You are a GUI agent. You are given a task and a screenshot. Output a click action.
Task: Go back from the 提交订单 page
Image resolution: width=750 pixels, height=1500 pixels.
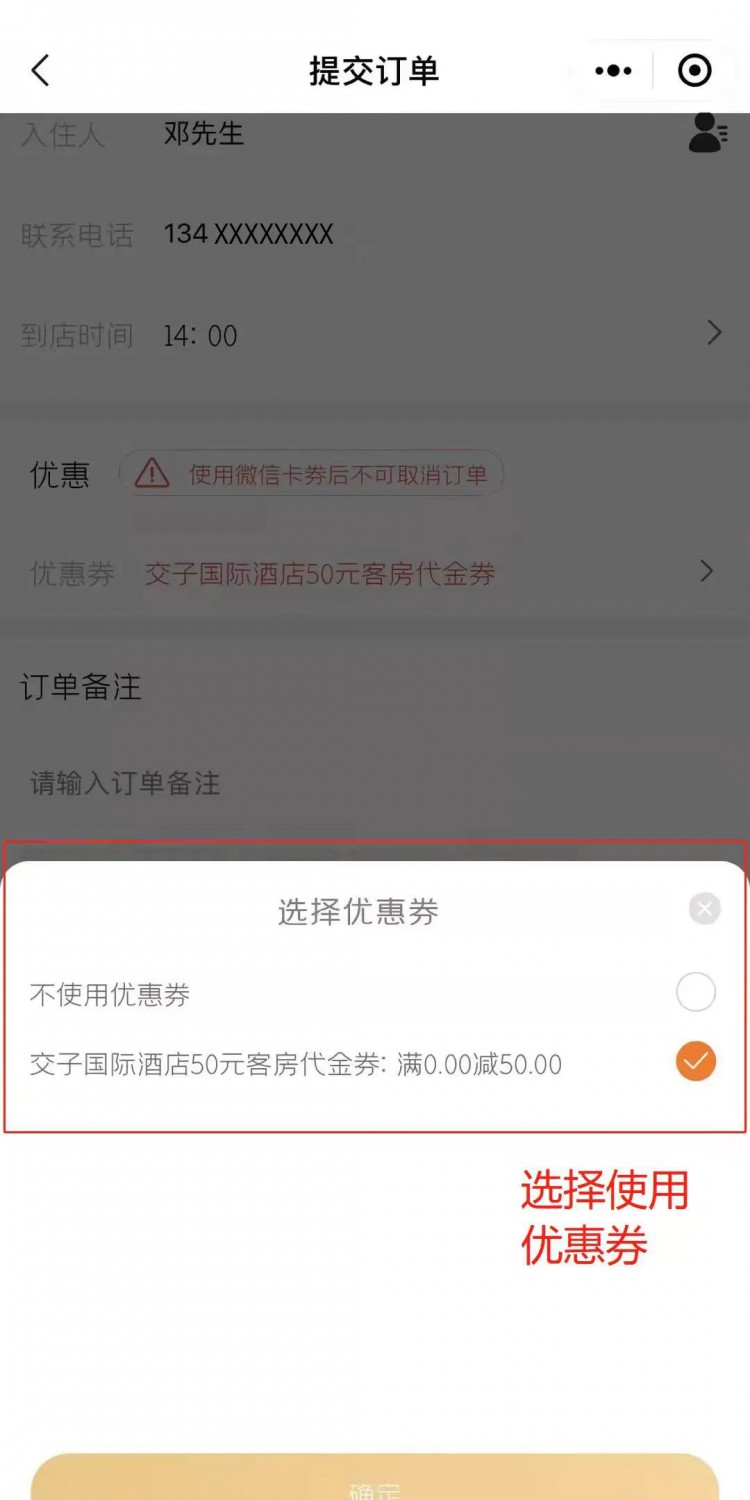point(40,71)
